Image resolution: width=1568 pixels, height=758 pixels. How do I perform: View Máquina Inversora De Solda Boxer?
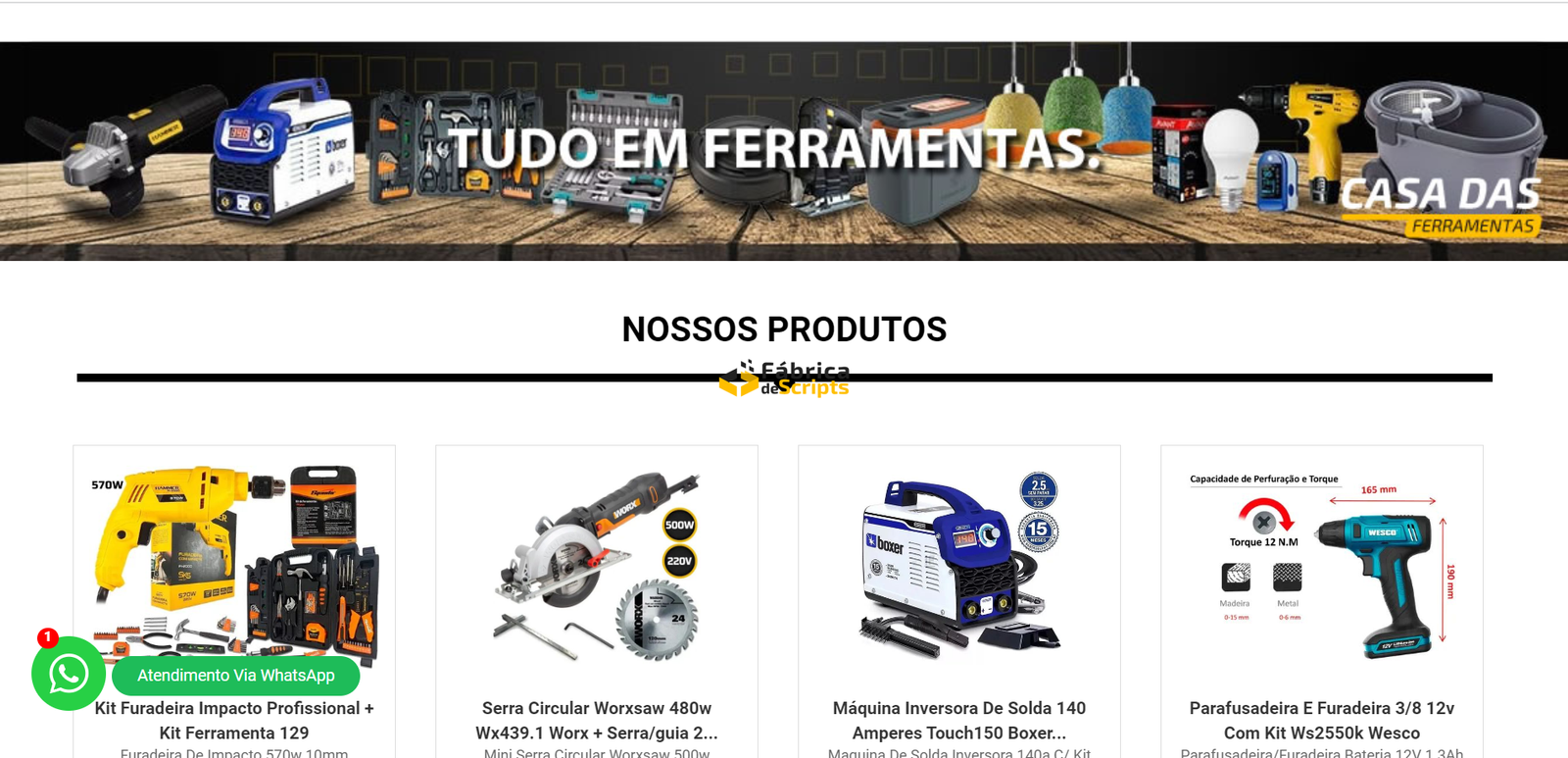tap(958, 720)
